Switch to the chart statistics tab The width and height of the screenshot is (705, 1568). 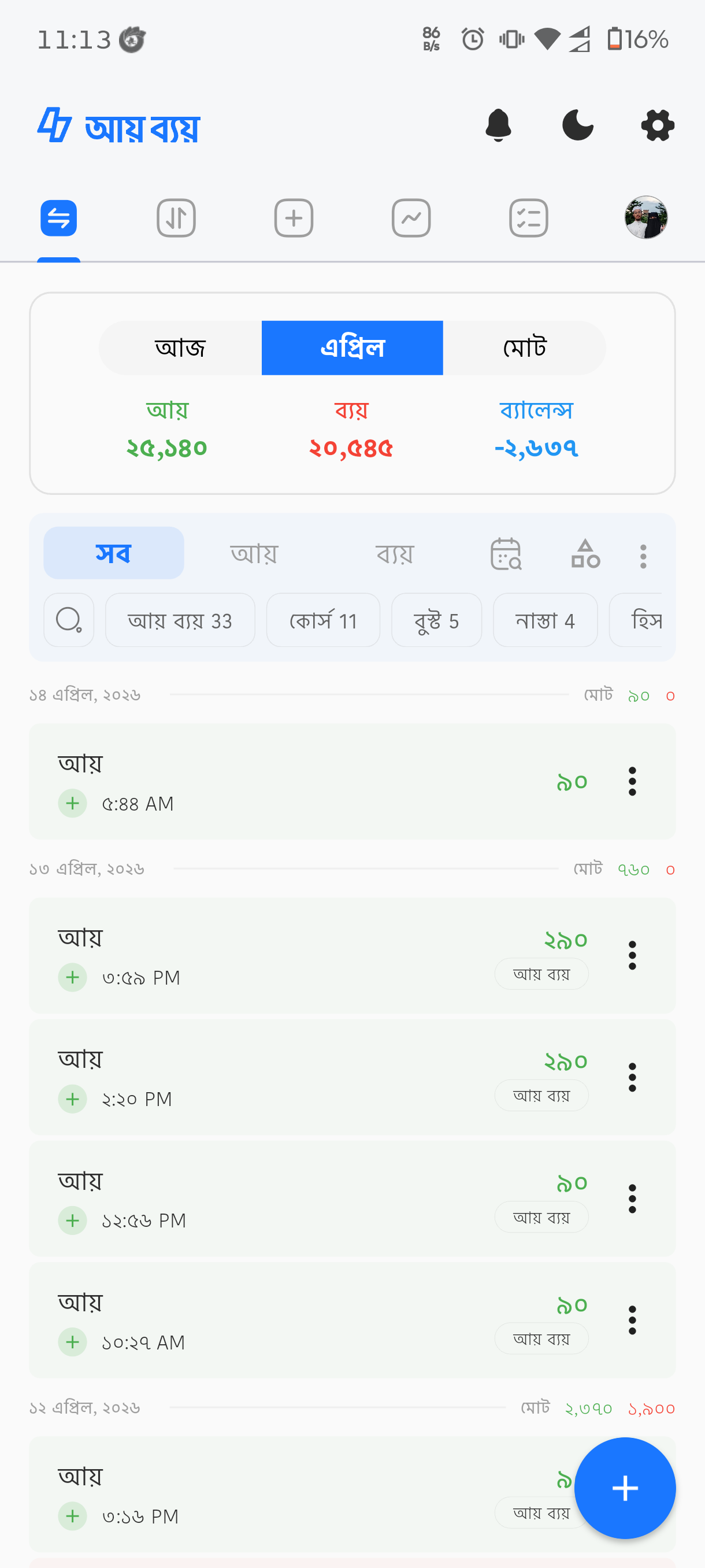pyautogui.click(x=411, y=218)
